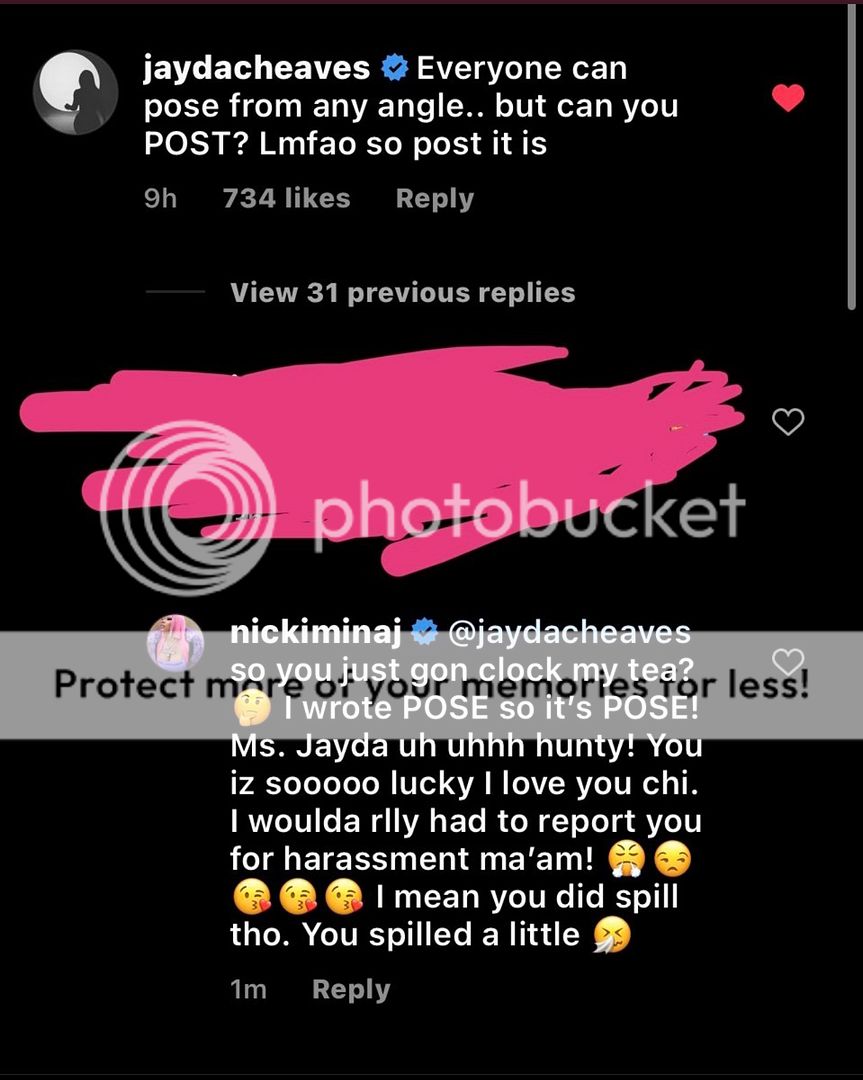Follow the @jaydacheaves mention in Nicki's reply
The image size is (863, 1080).
(569, 631)
